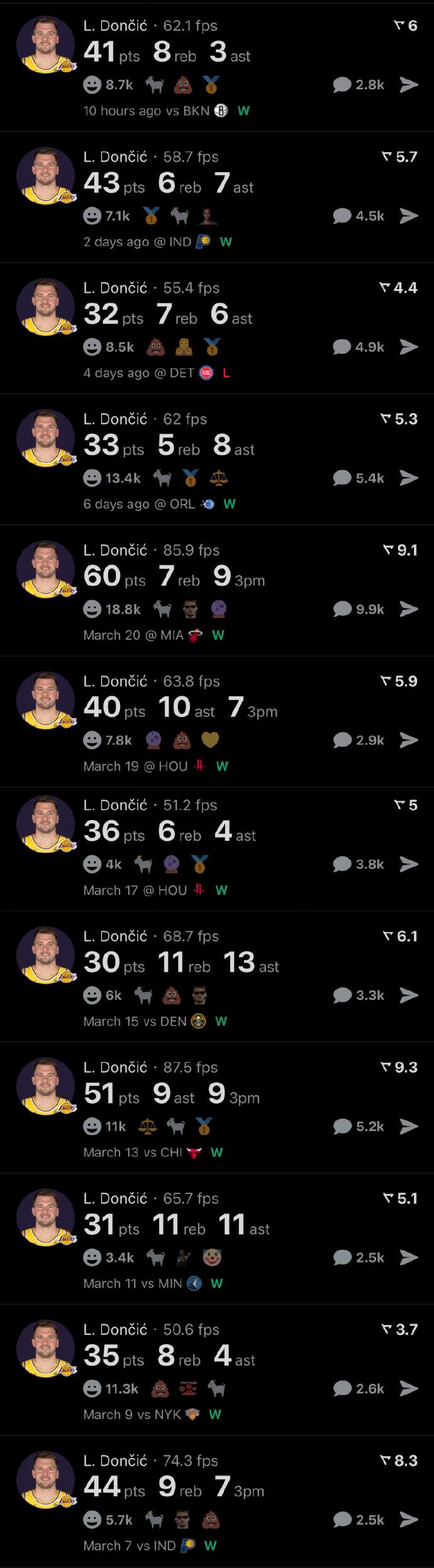This screenshot has height=1568, width=434.
Task: Open comments on the 41-point game vs BKN
Action: 358,85
